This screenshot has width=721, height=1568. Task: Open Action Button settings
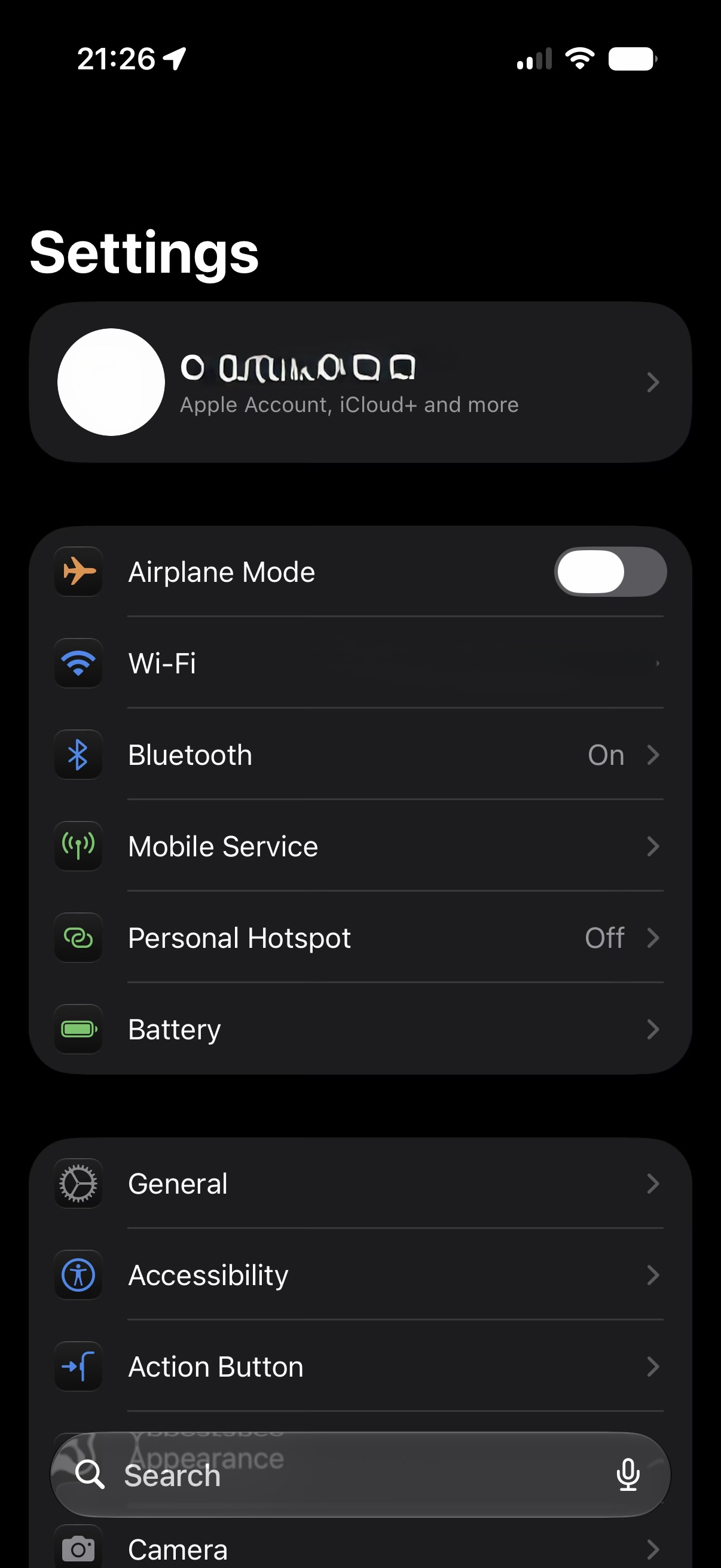click(360, 1366)
